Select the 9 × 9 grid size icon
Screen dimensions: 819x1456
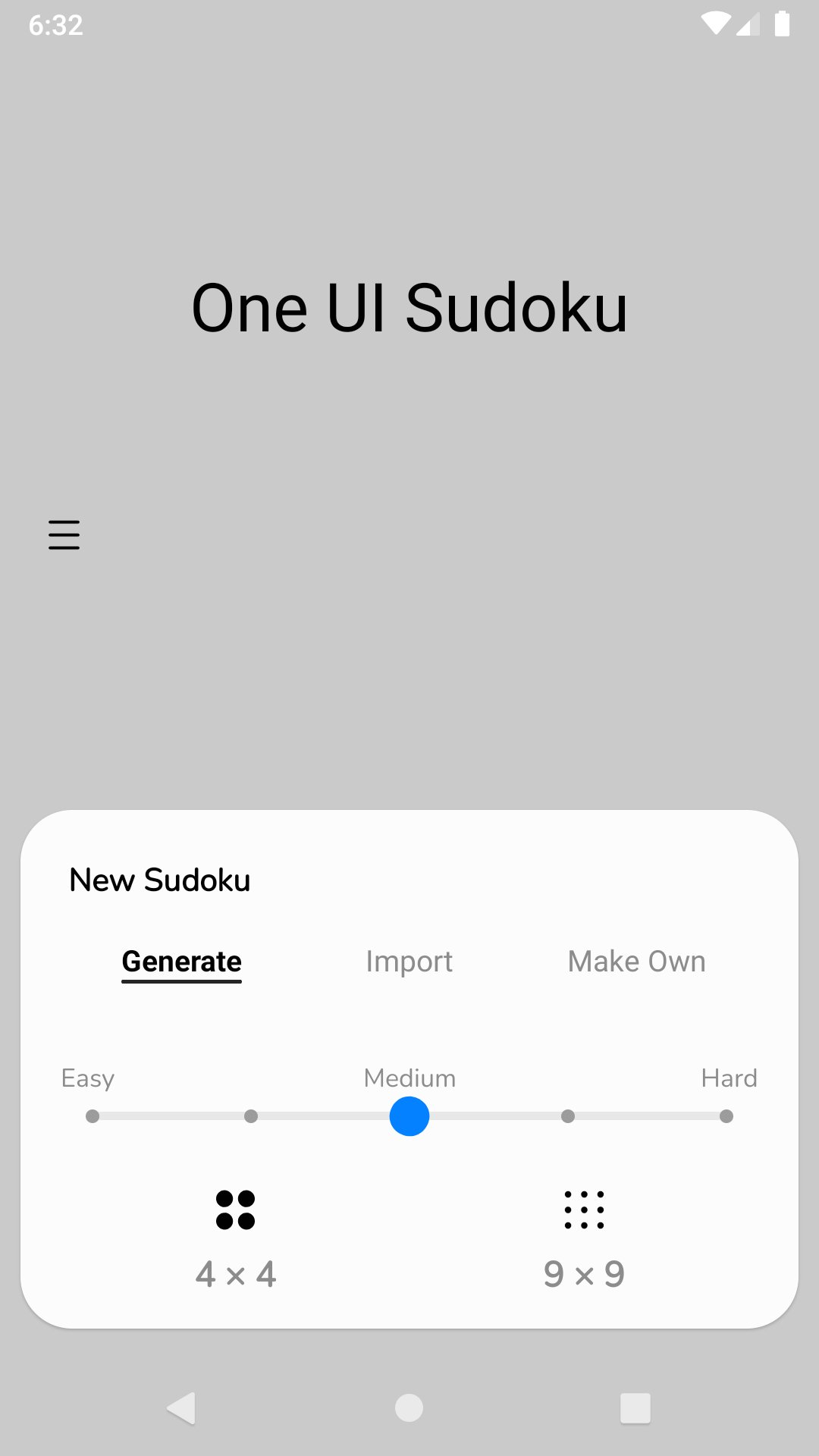tap(583, 1211)
